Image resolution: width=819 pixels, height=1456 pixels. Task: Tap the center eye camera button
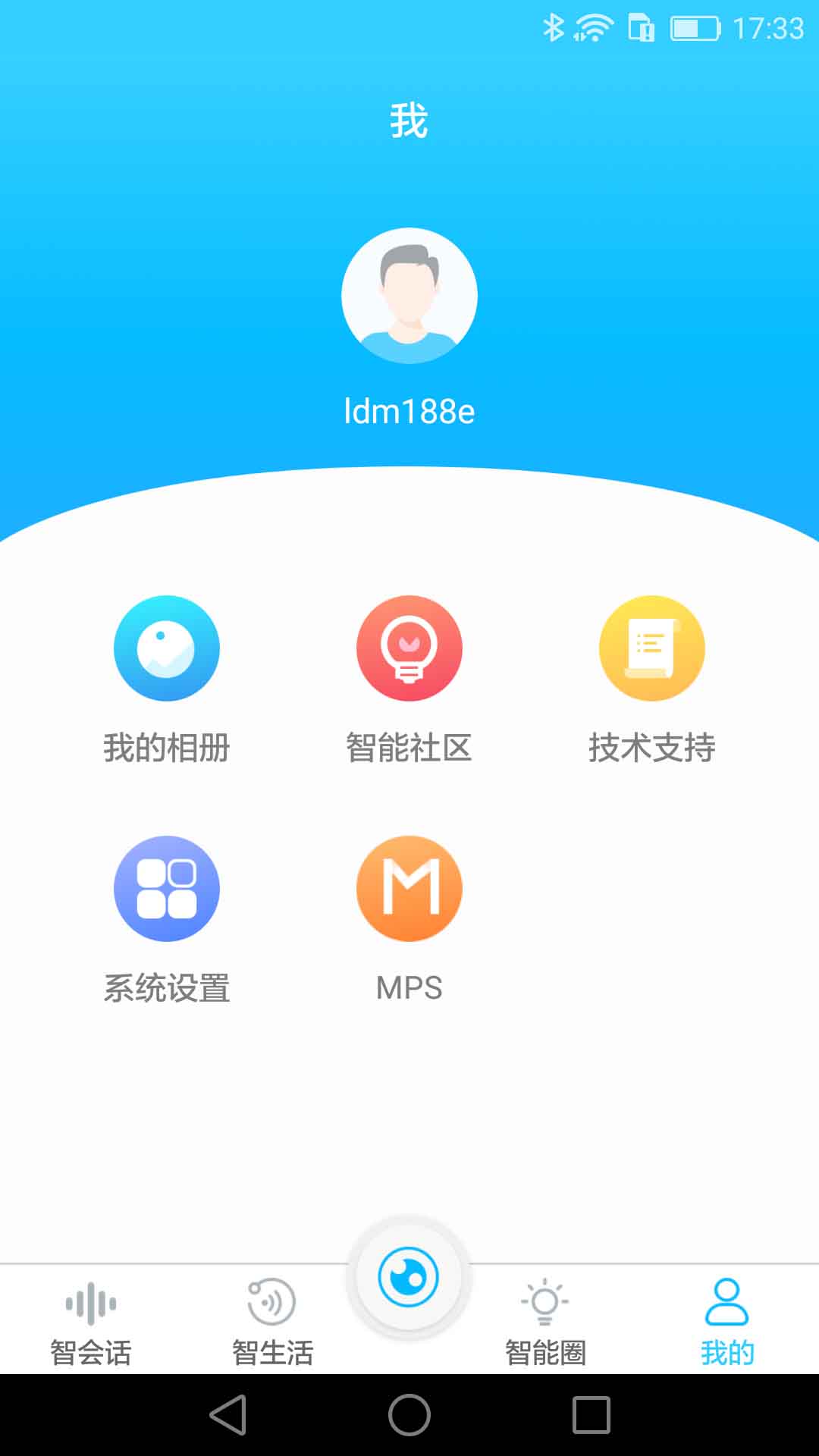409,1278
